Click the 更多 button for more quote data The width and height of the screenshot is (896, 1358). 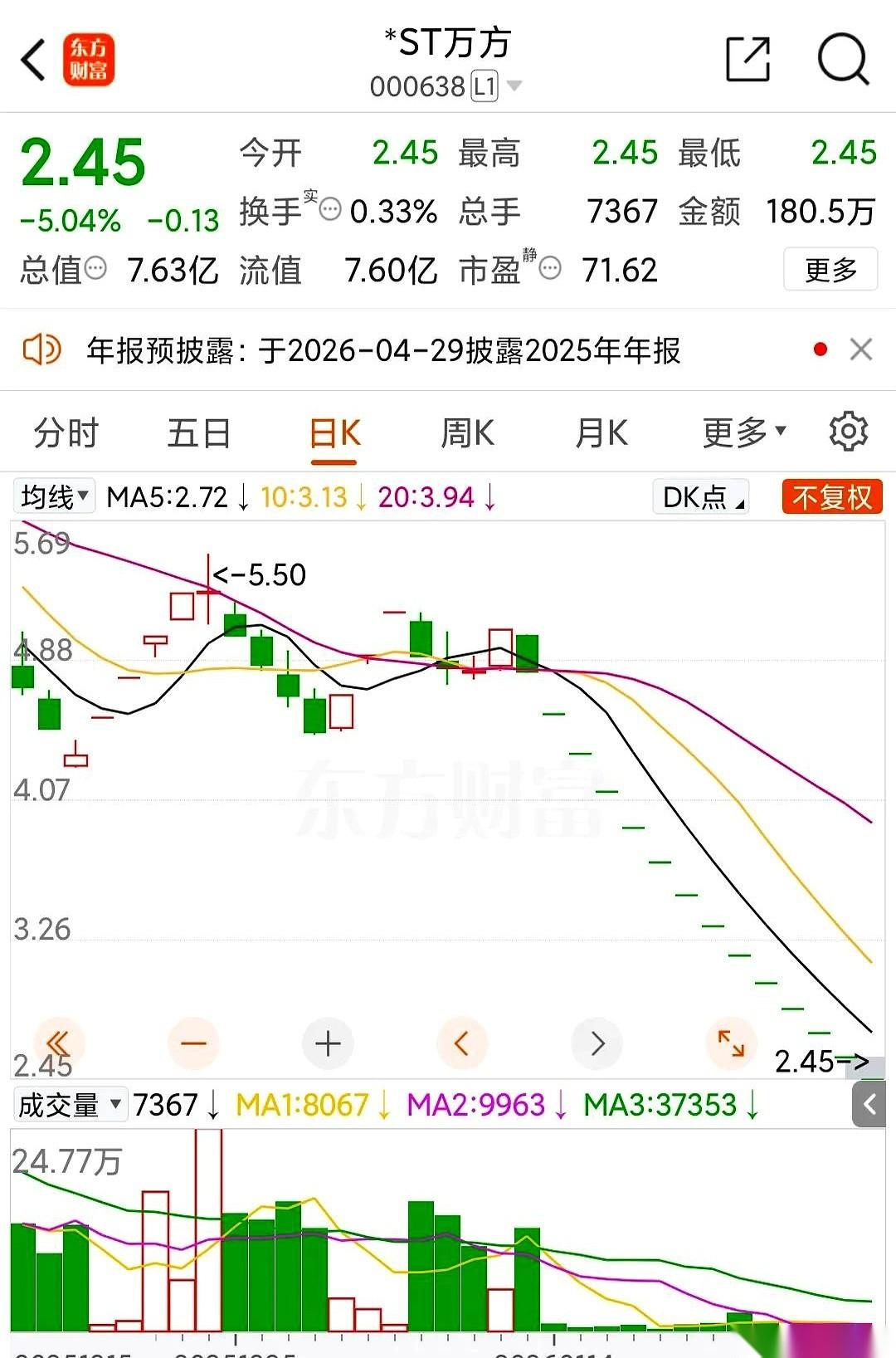pyautogui.click(x=832, y=267)
